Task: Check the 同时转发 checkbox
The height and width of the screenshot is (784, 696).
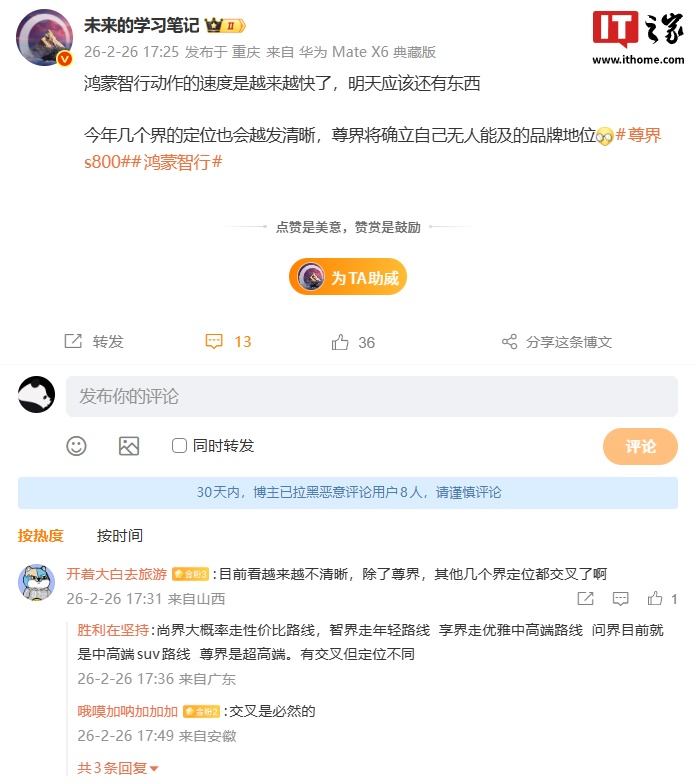Action: coord(180,446)
